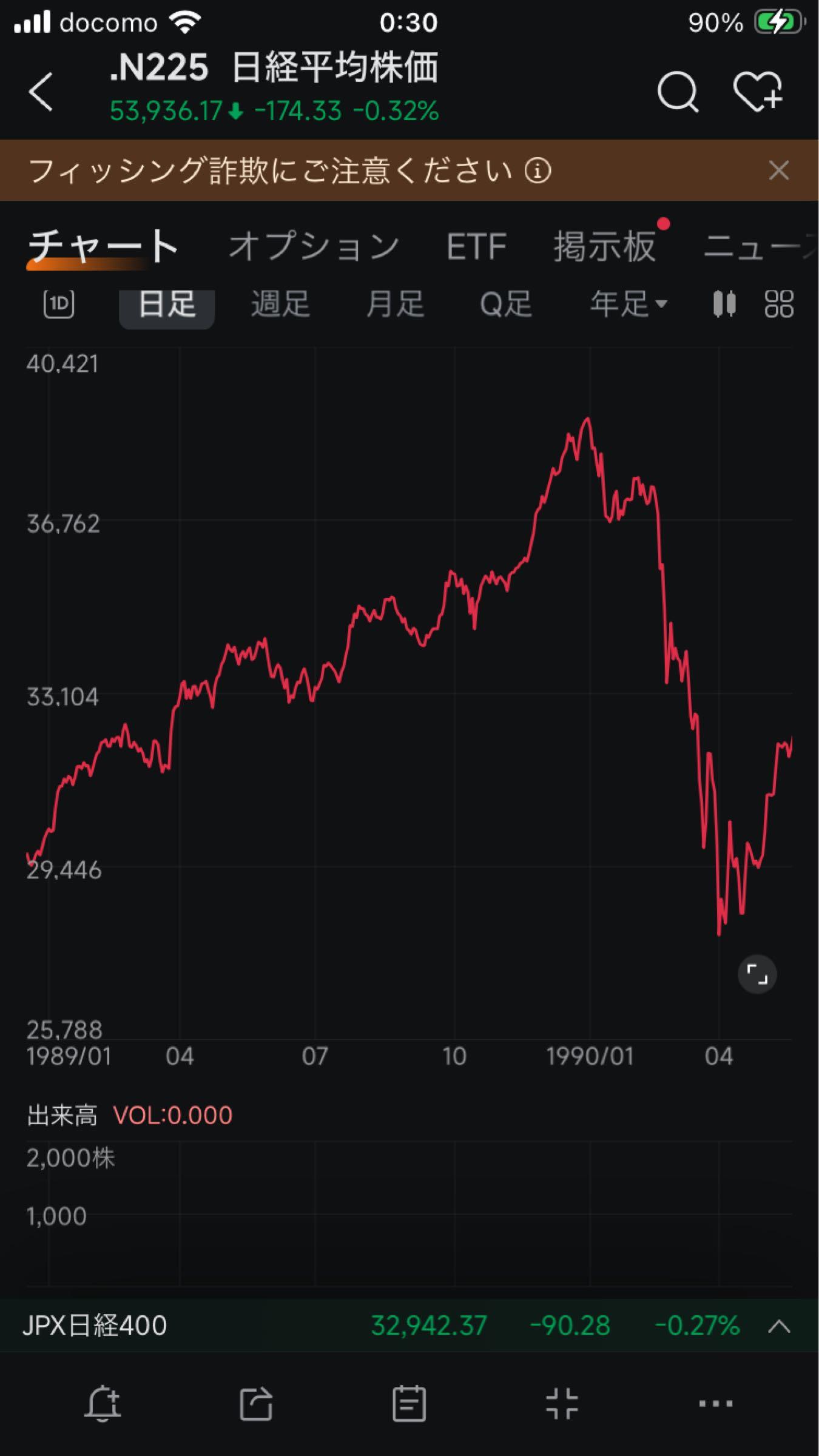Select the 1D intraday chart view
Image resolution: width=819 pixels, height=1456 pixels.
click(59, 304)
